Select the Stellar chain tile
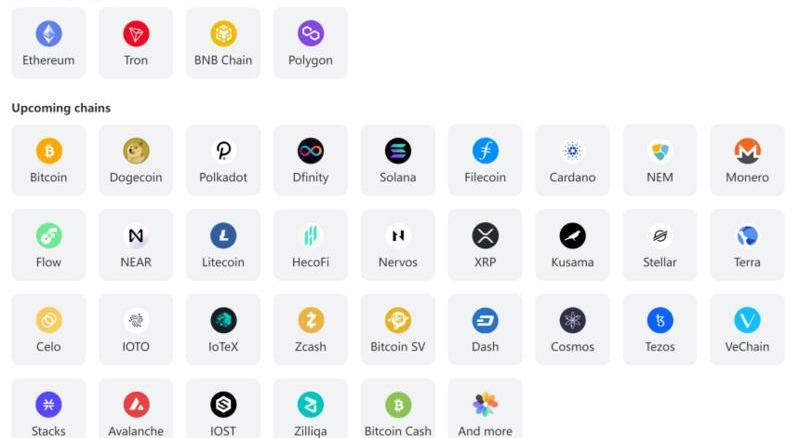 (x=660, y=245)
